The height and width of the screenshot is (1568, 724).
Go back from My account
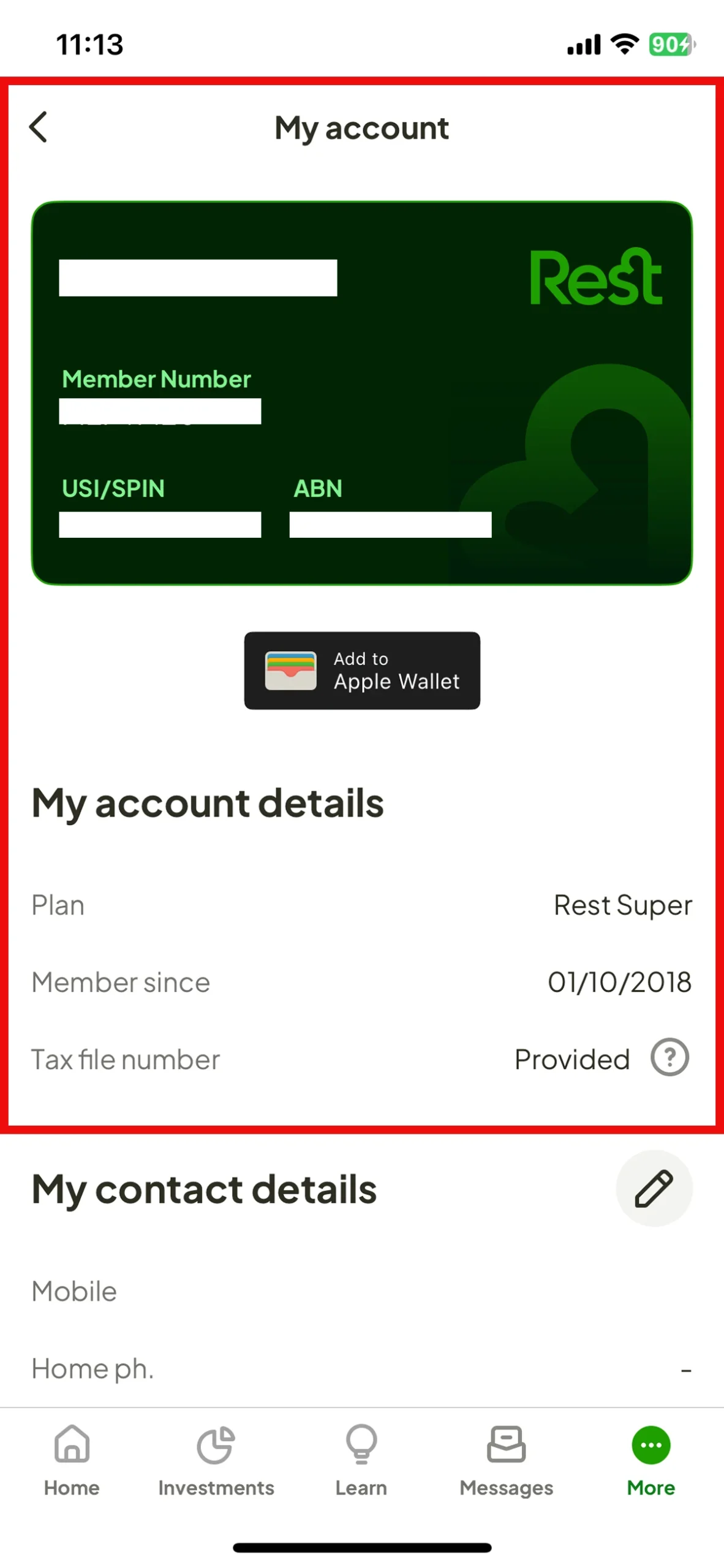click(x=38, y=127)
